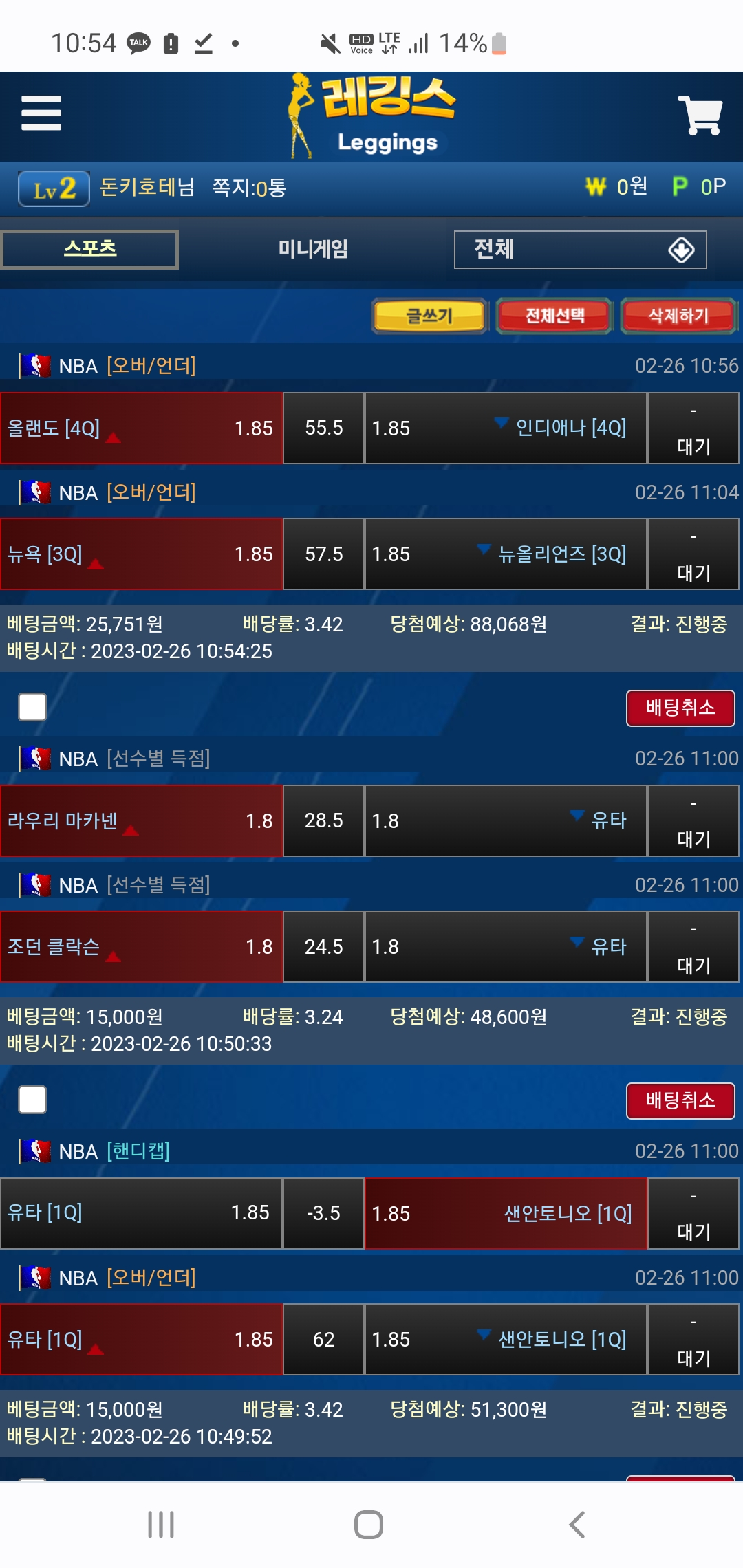Cancel the 15,000원 3.24 odds bet
This screenshot has height=1568, width=743.
[x=680, y=1101]
